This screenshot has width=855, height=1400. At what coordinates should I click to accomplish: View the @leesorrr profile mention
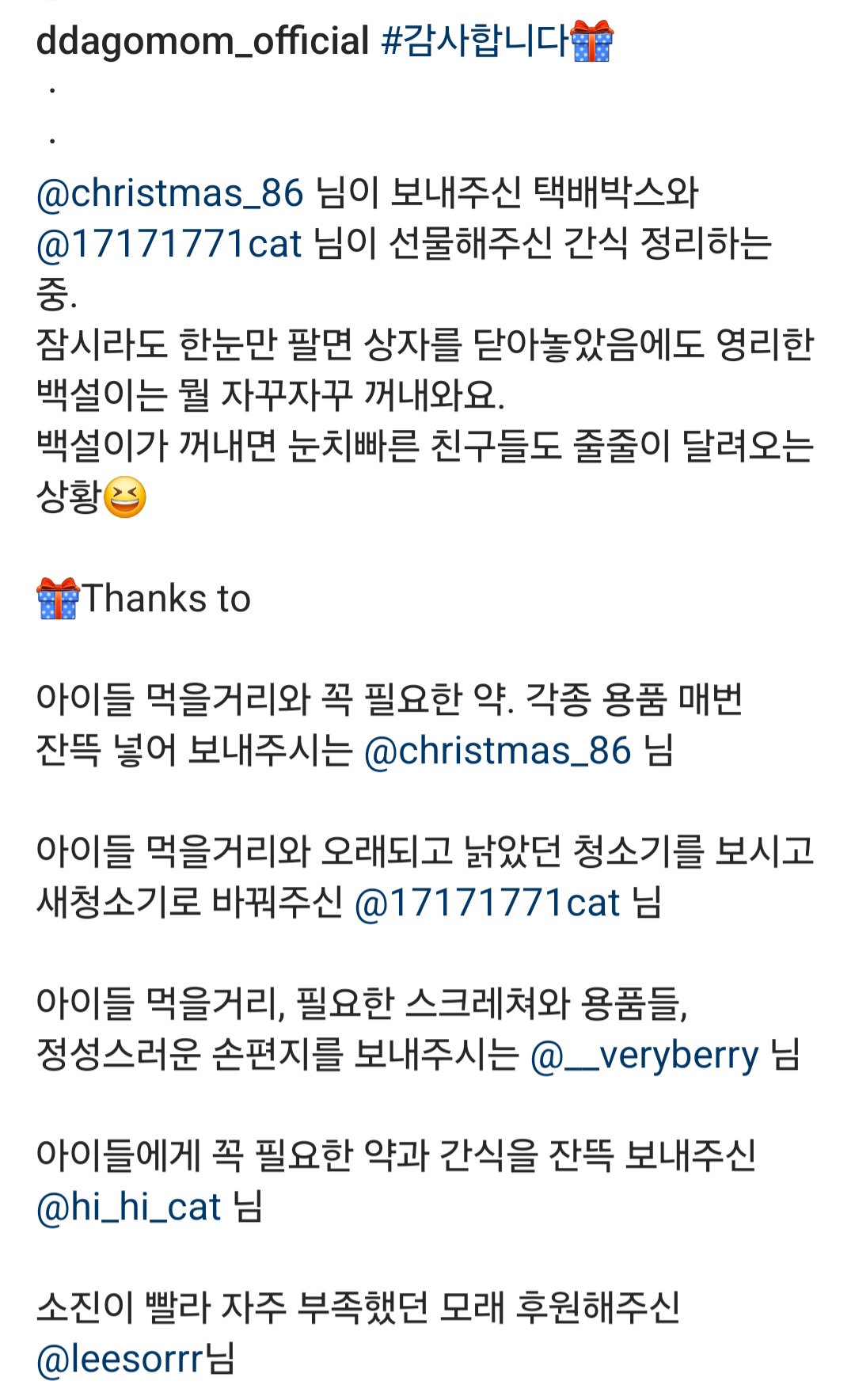tap(120, 1360)
